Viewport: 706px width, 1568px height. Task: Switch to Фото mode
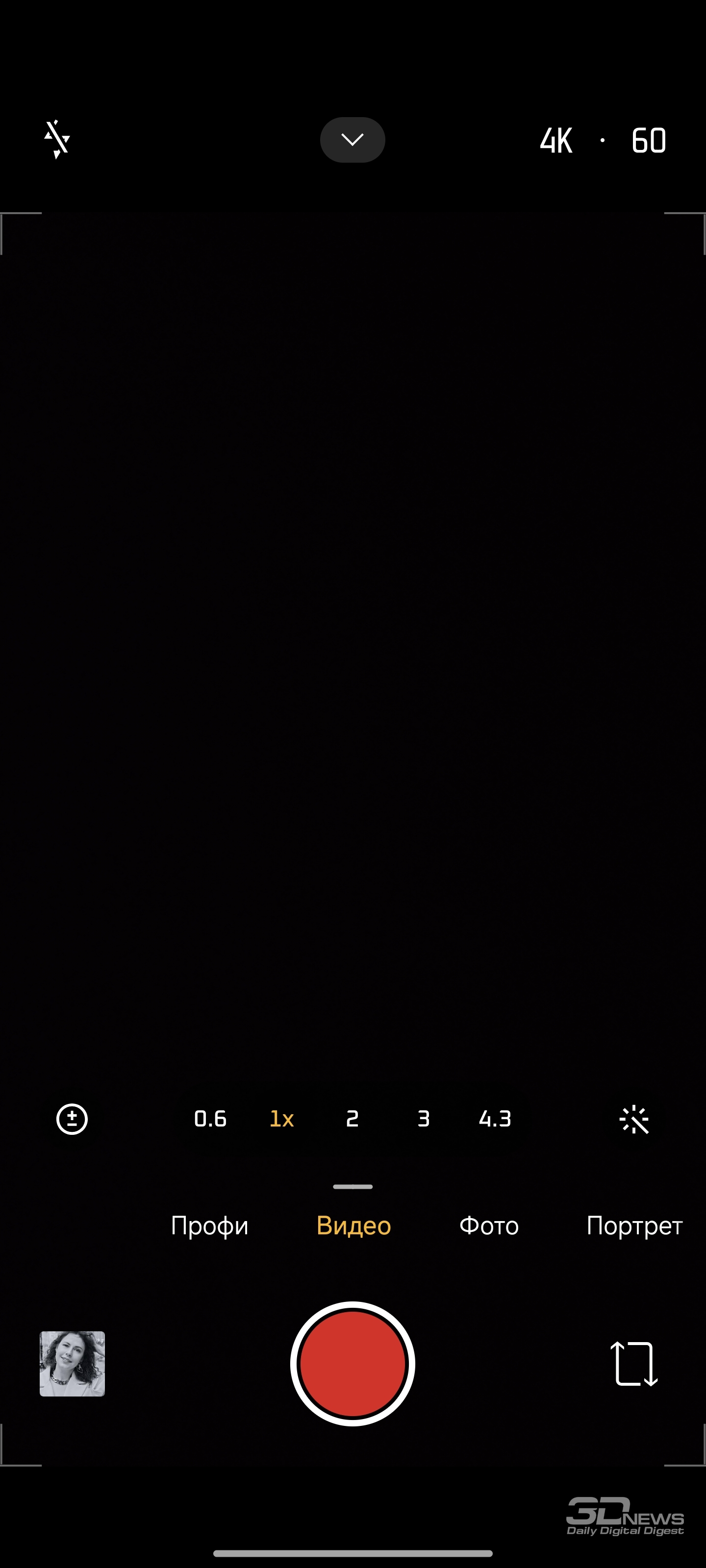tap(488, 1226)
